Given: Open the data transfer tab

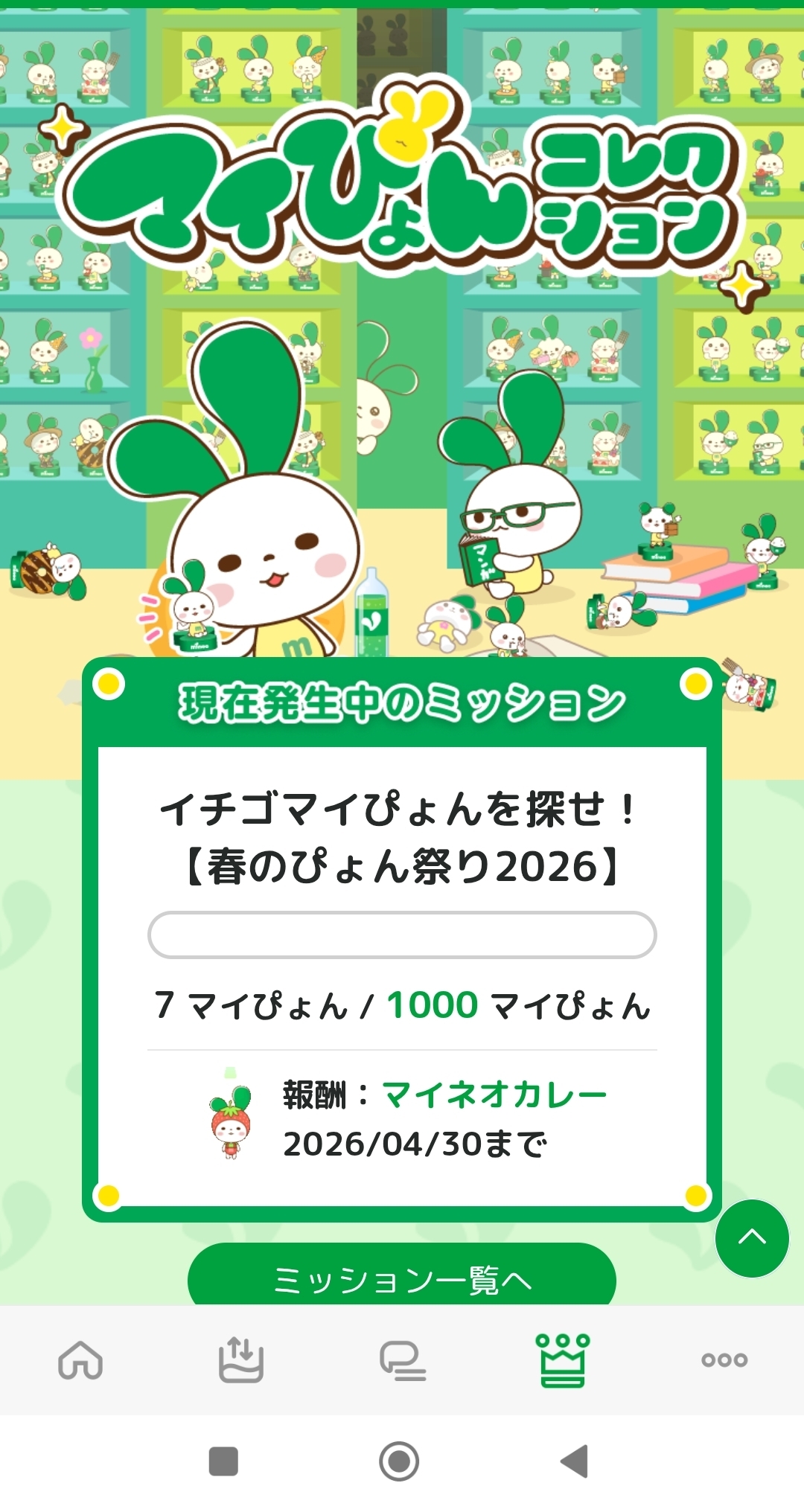Looking at the screenshot, I should 241,1359.
